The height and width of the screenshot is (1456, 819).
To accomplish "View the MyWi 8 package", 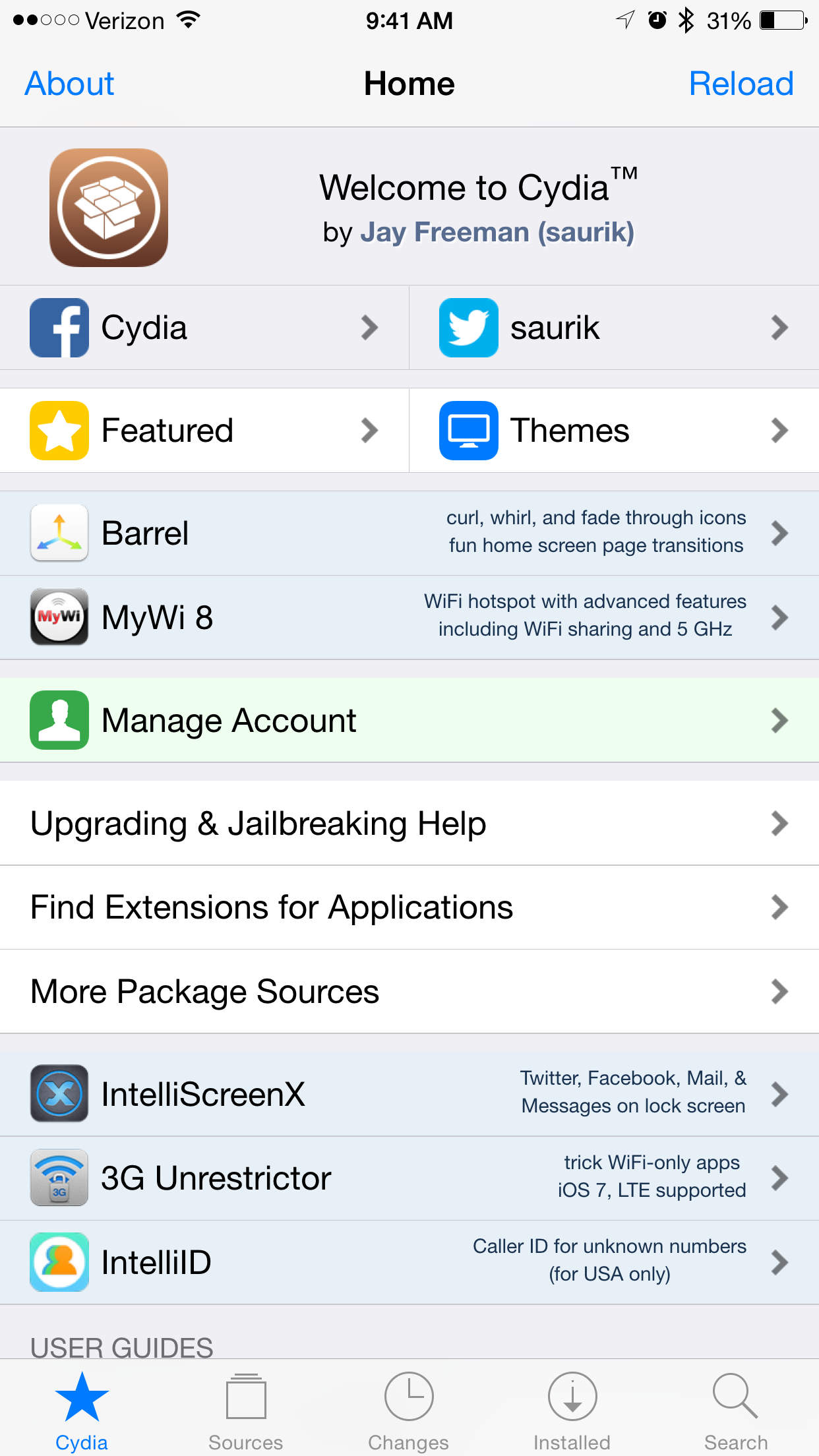I will click(x=409, y=617).
